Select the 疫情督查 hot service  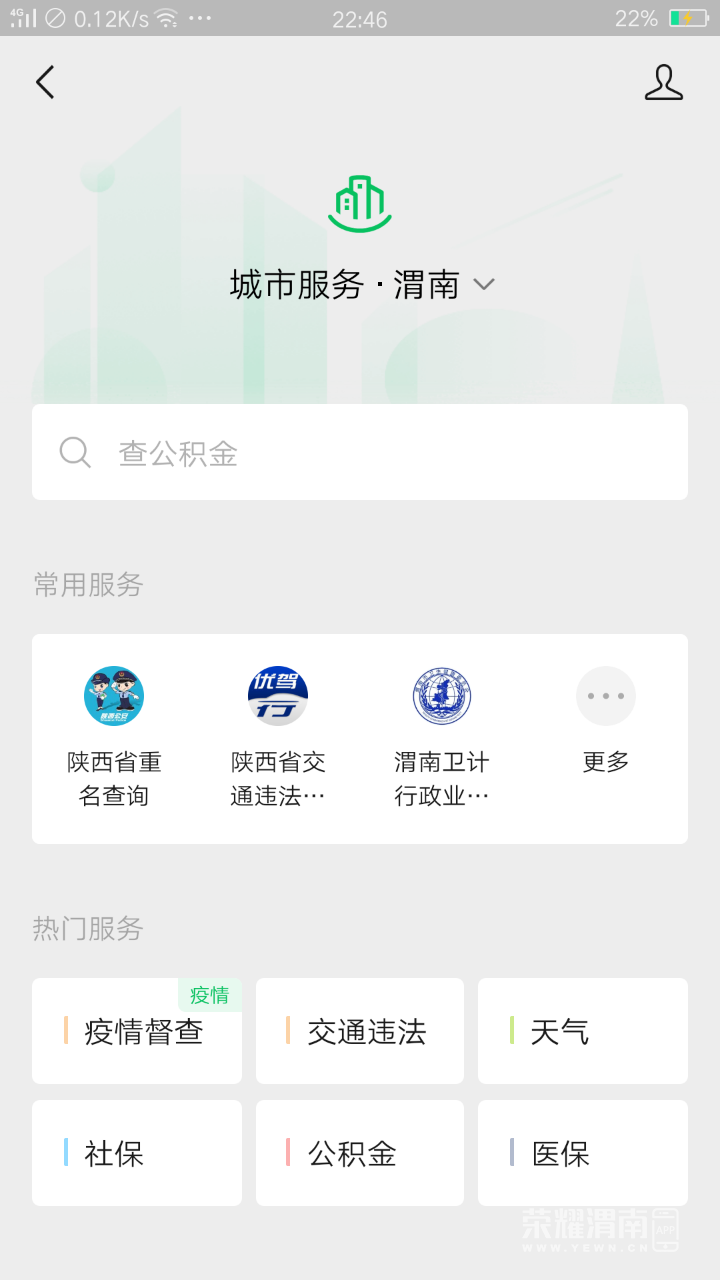pos(137,1031)
